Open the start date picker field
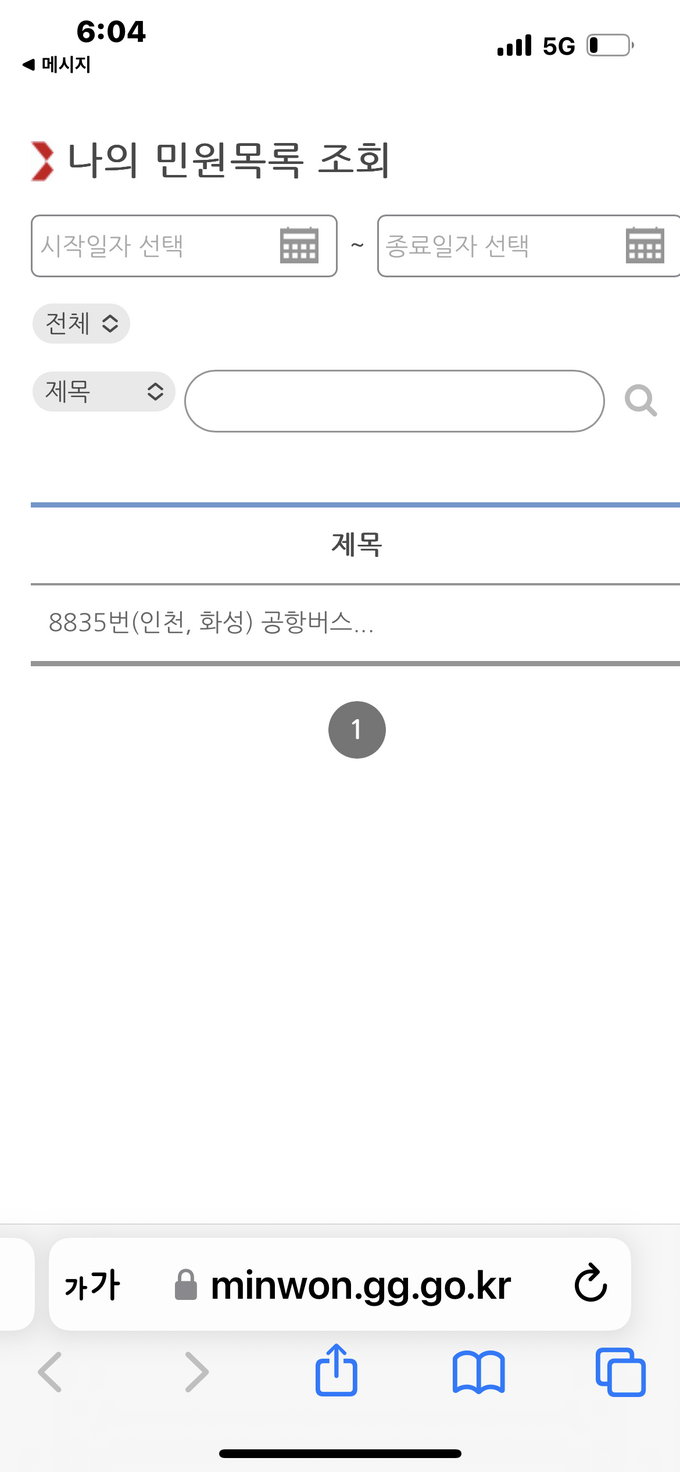This screenshot has height=1472, width=680. point(184,245)
